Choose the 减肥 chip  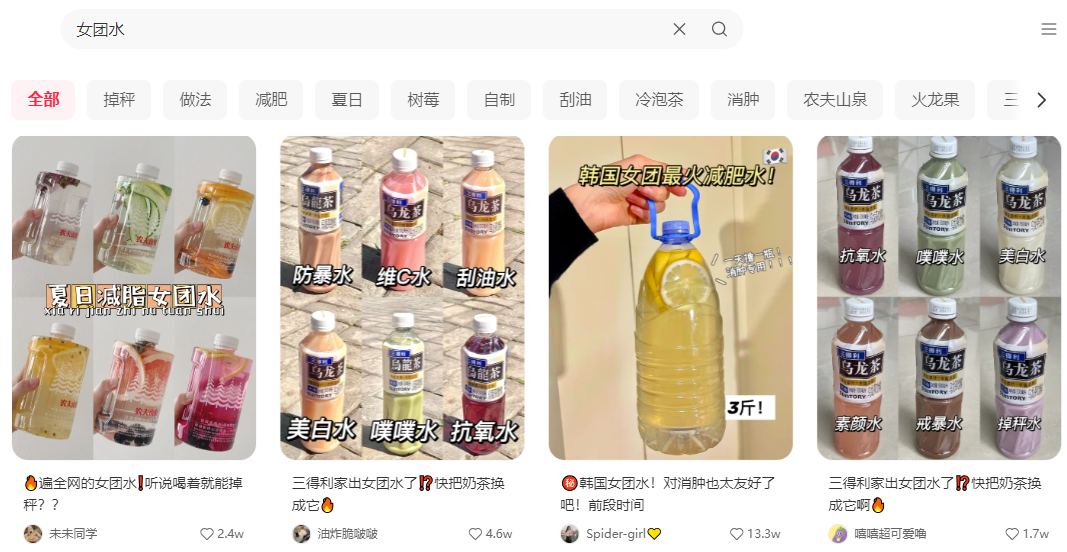(271, 100)
